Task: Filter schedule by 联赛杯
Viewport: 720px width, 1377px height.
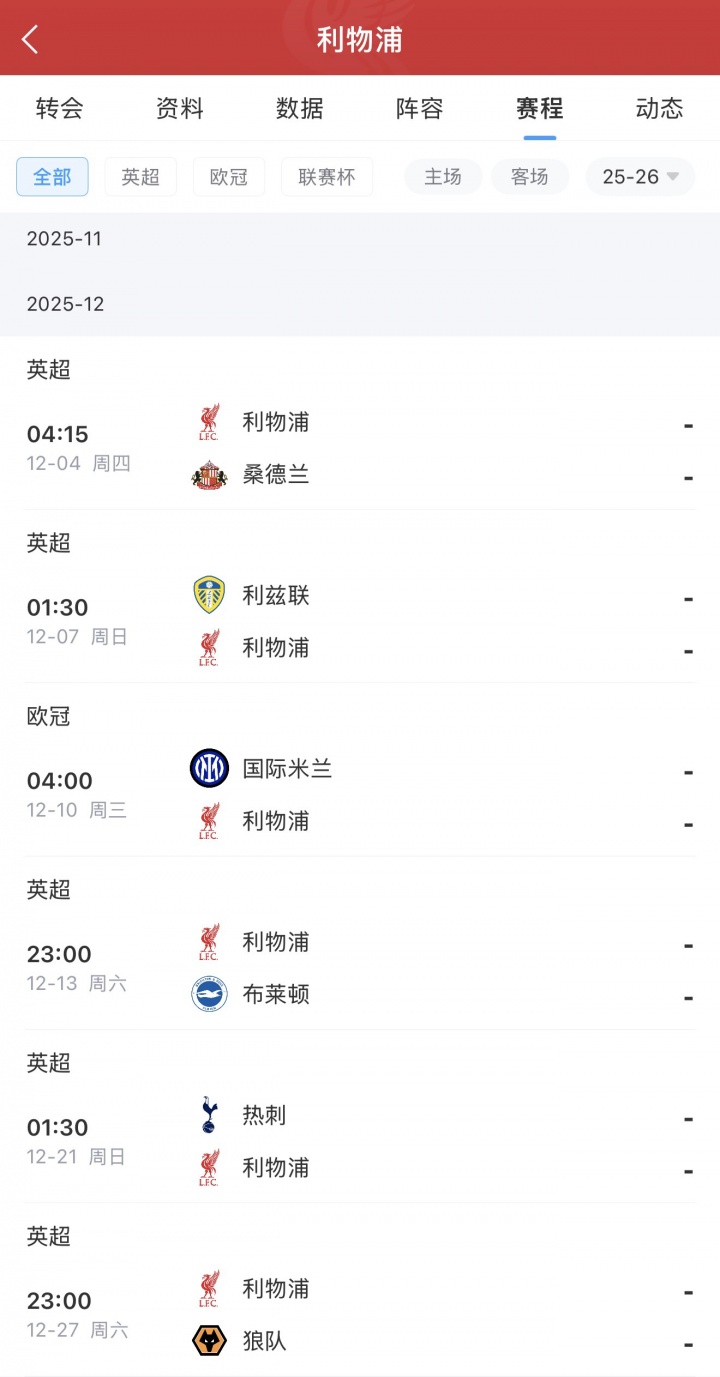Action: 326,177
